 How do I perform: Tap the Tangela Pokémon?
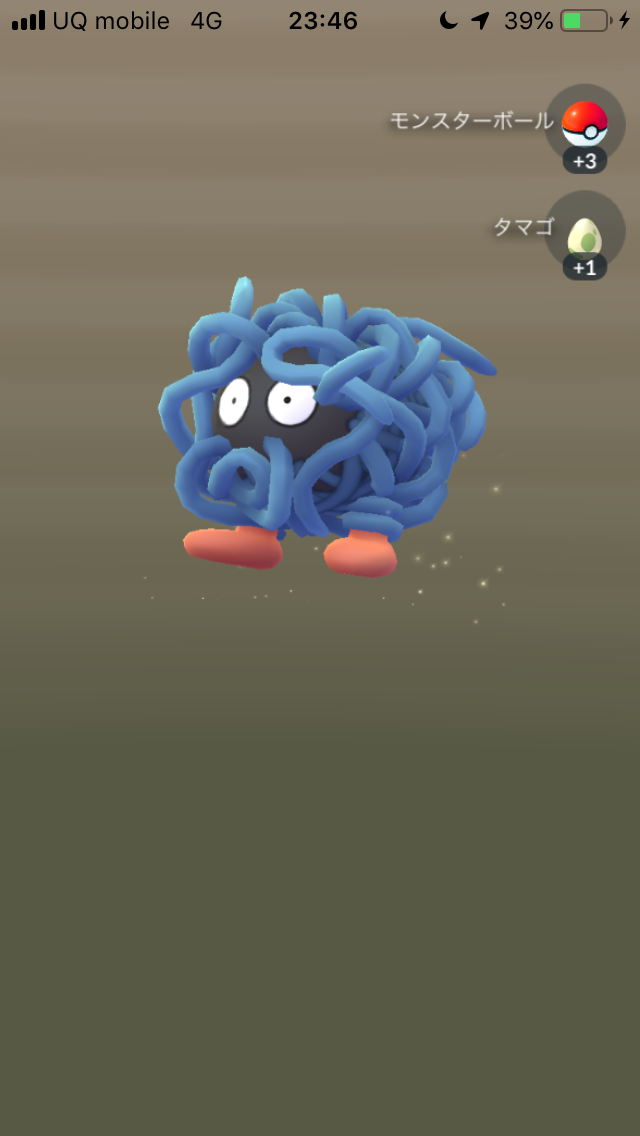tap(325, 425)
